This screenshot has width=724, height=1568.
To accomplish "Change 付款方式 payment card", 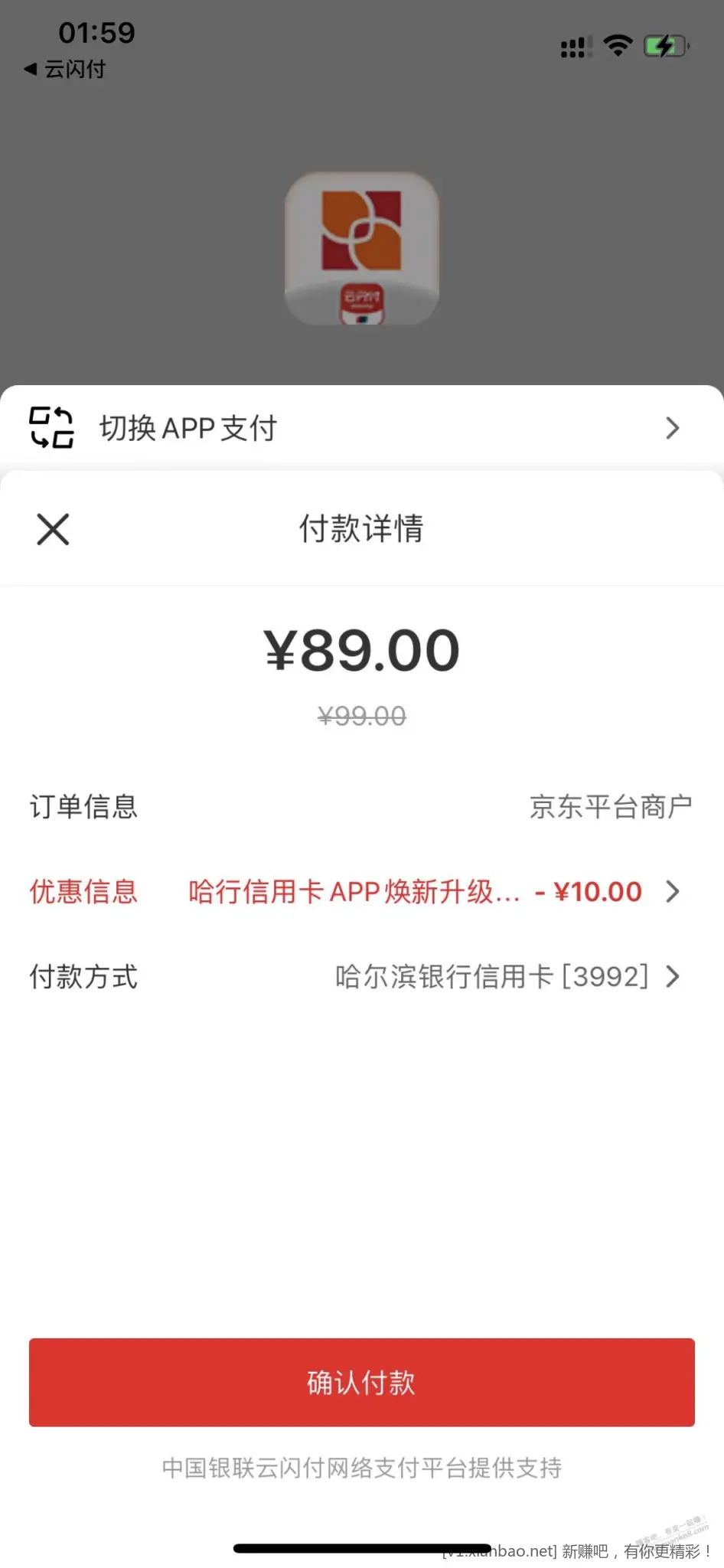I will click(362, 977).
